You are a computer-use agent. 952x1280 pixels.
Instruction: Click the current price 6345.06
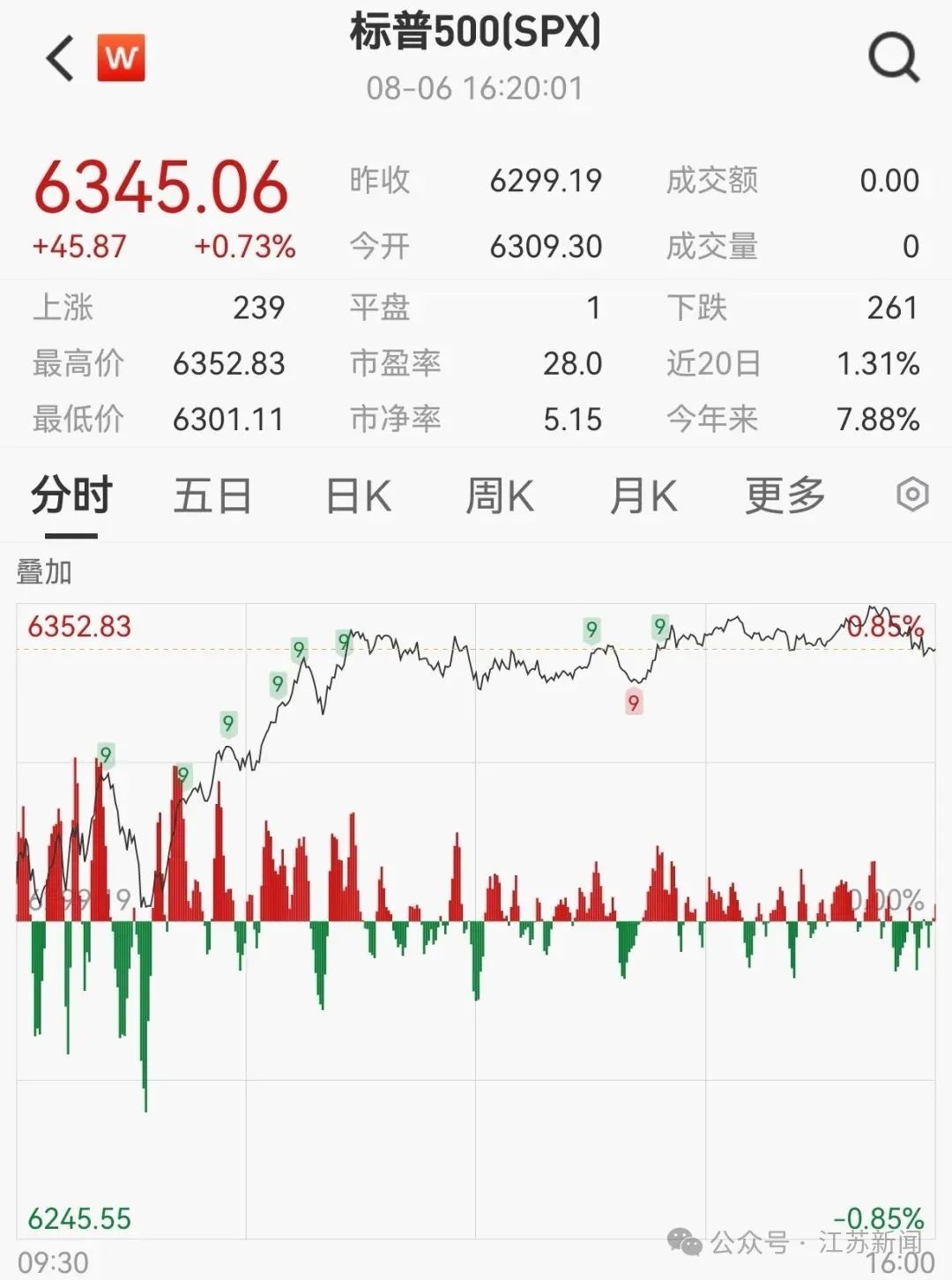click(x=164, y=185)
